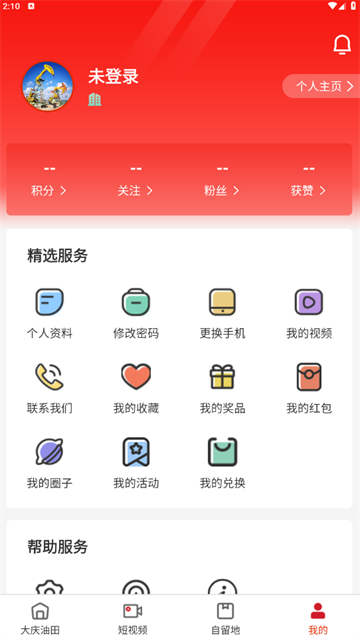Open 我的红包 my red packets
360x640 pixels.
[309, 388]
